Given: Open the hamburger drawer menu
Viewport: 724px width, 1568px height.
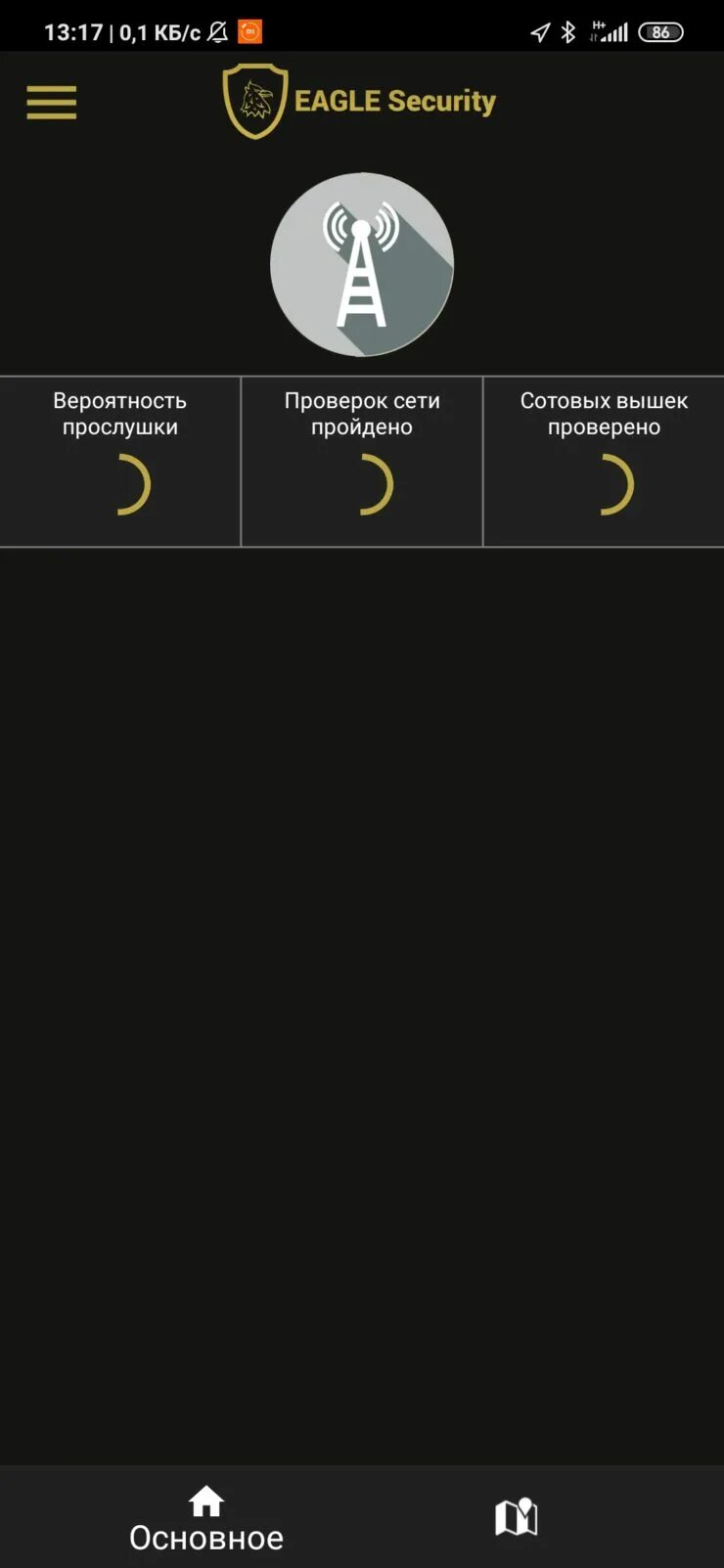Looking at the screenshot, I should (51, 102).
